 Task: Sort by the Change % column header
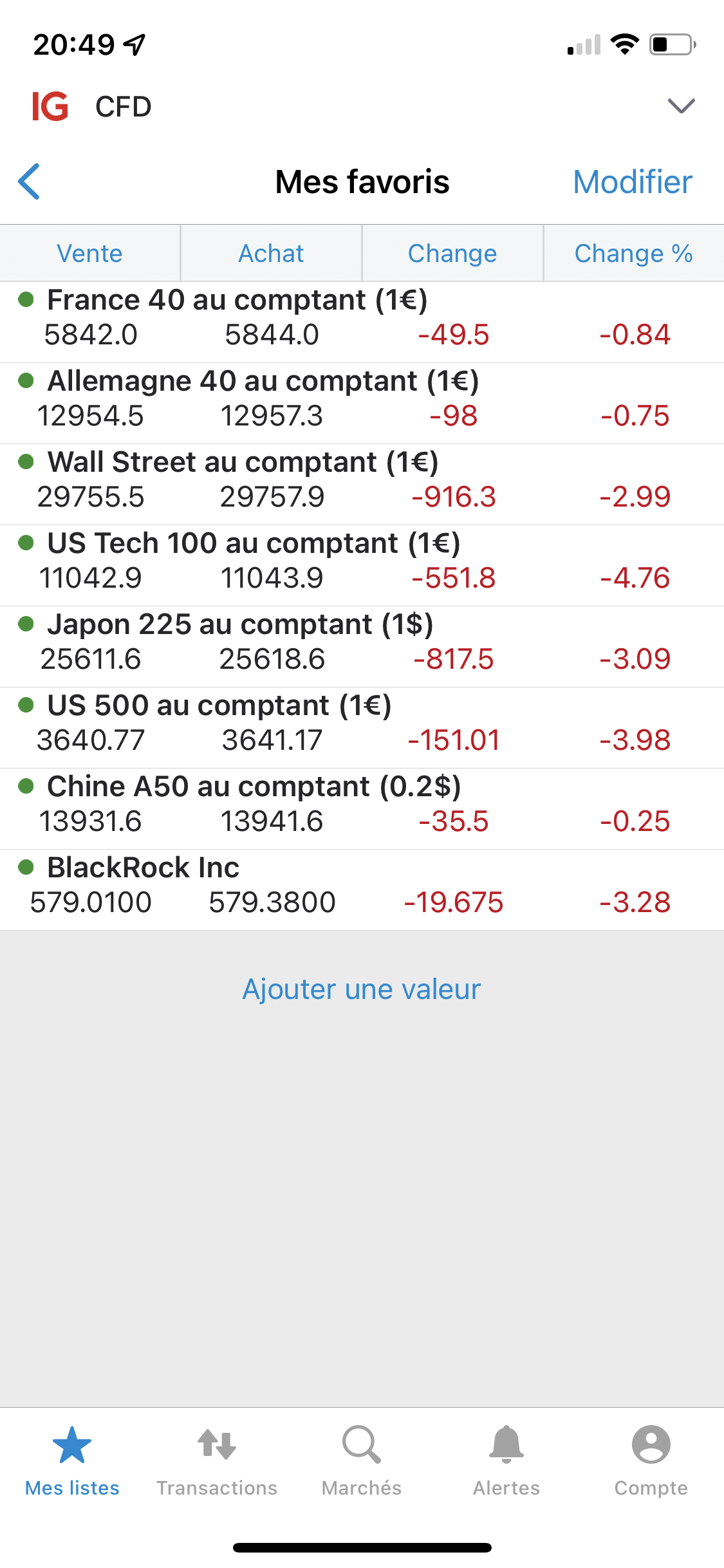[633, 254]
